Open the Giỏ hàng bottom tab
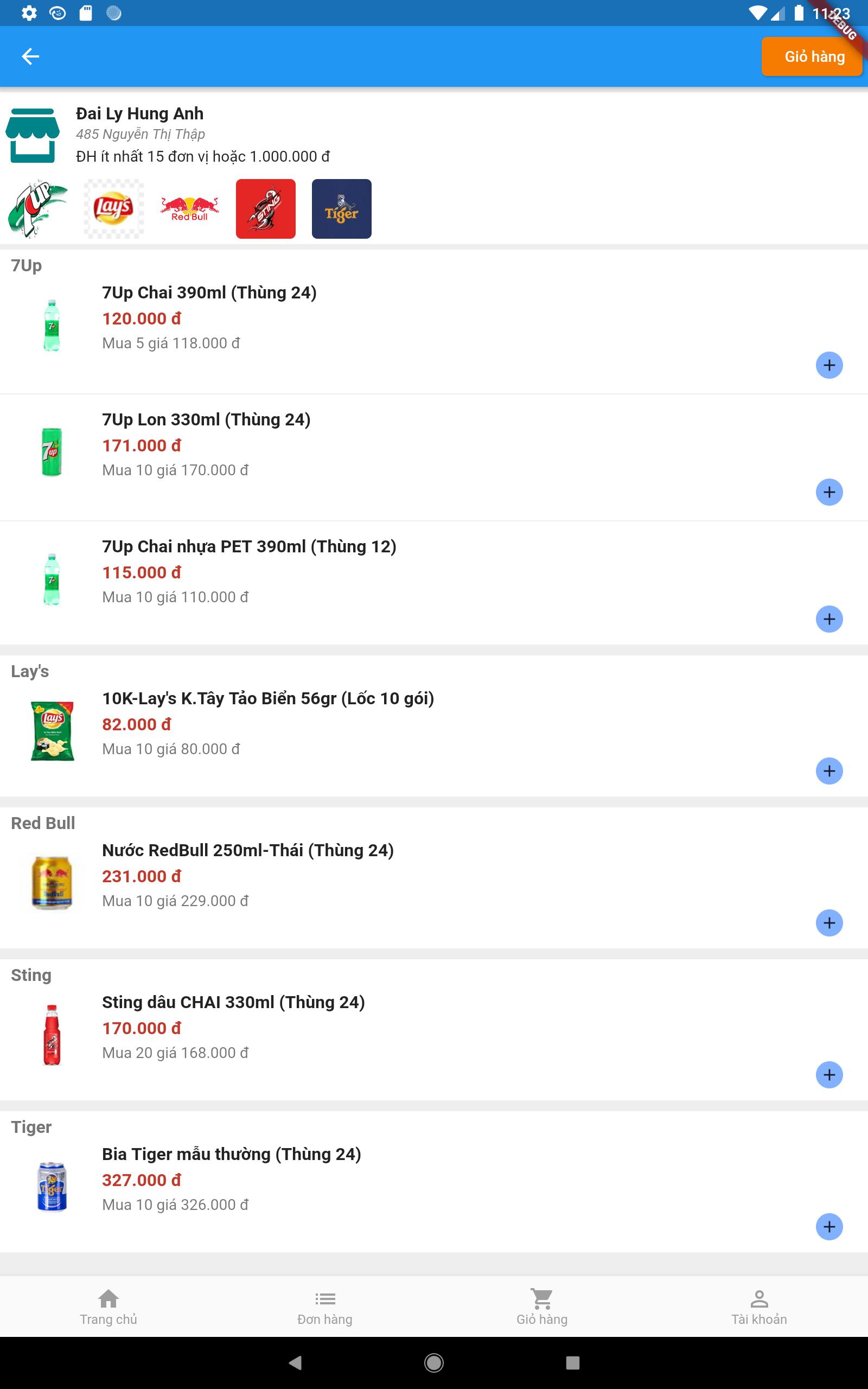Screen dimensions: 868x1389 (x=542, y=1307)
